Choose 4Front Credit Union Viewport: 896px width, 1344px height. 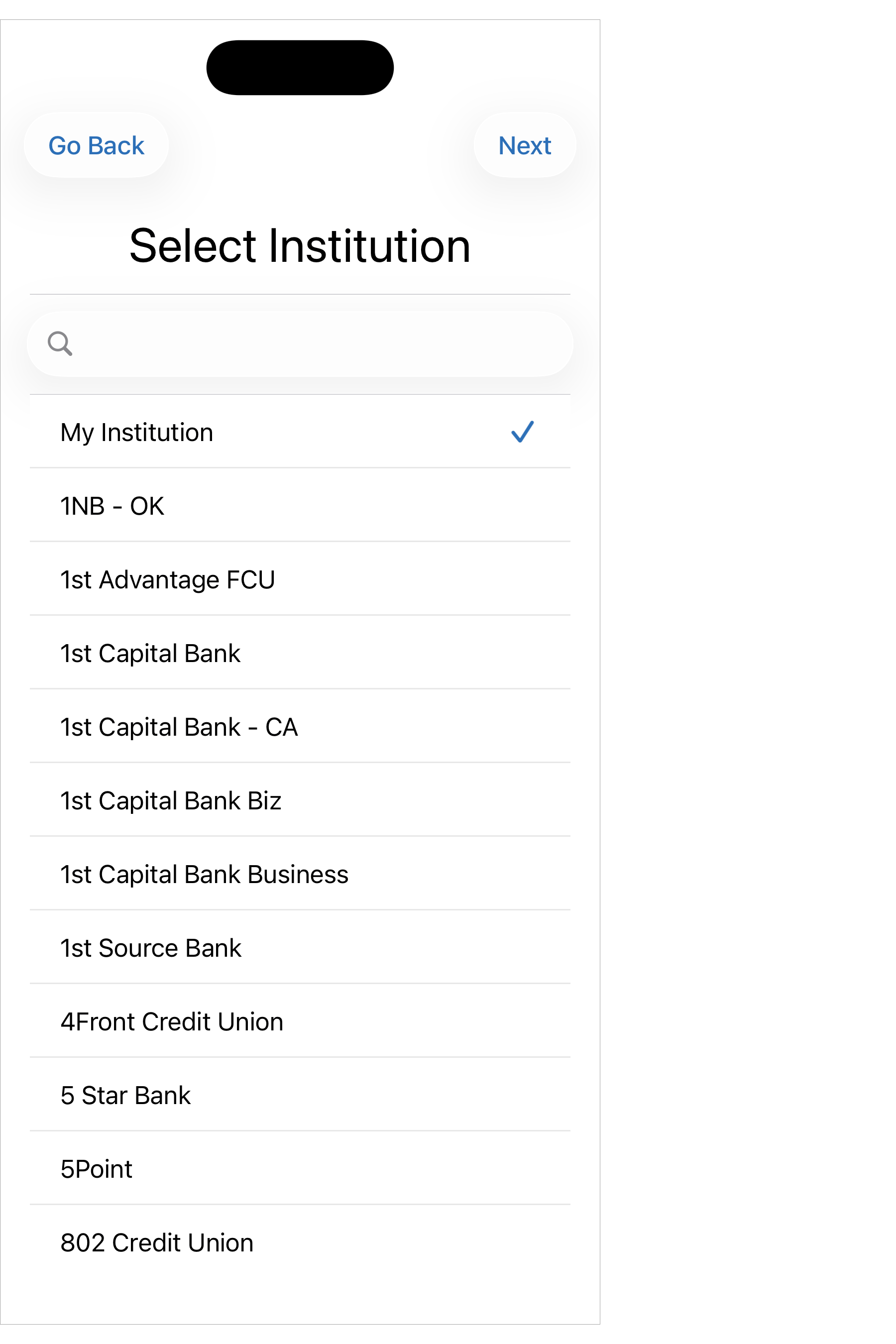228,1022
